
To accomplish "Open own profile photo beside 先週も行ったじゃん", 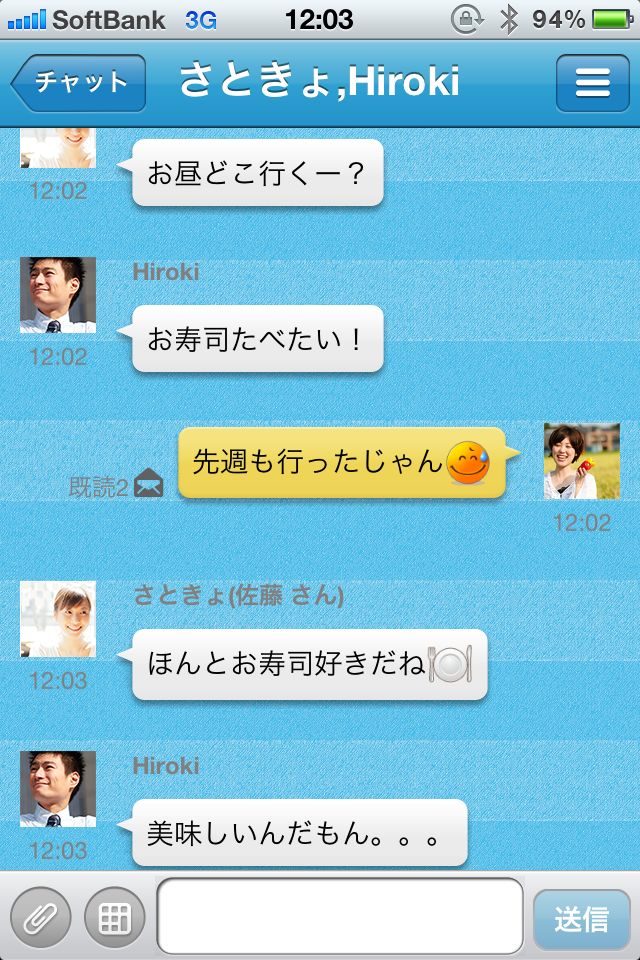I will coord(581,461).
